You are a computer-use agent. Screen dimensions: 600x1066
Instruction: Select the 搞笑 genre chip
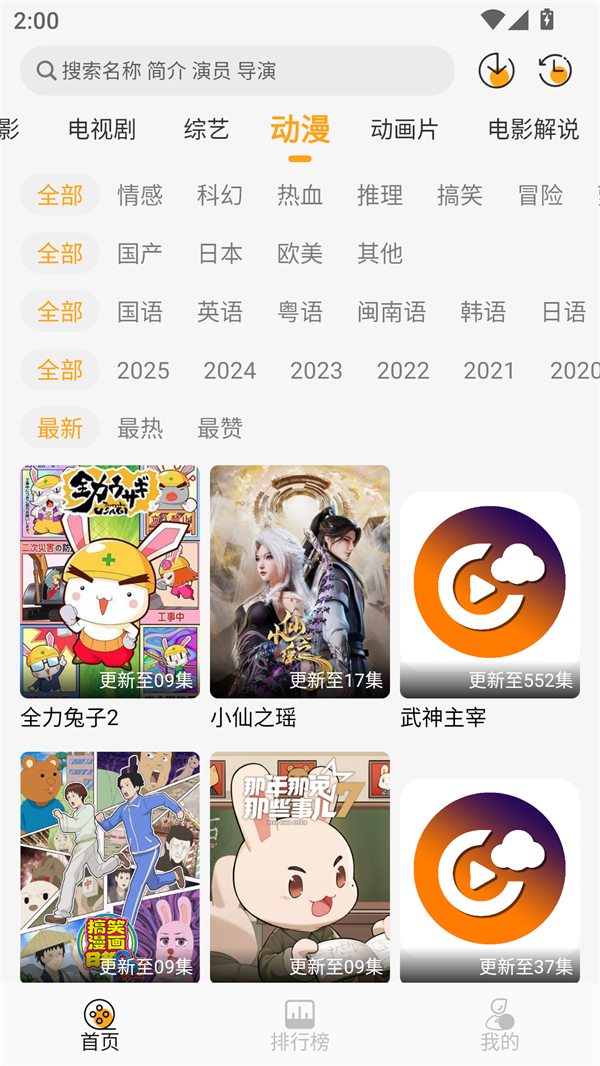460,195
